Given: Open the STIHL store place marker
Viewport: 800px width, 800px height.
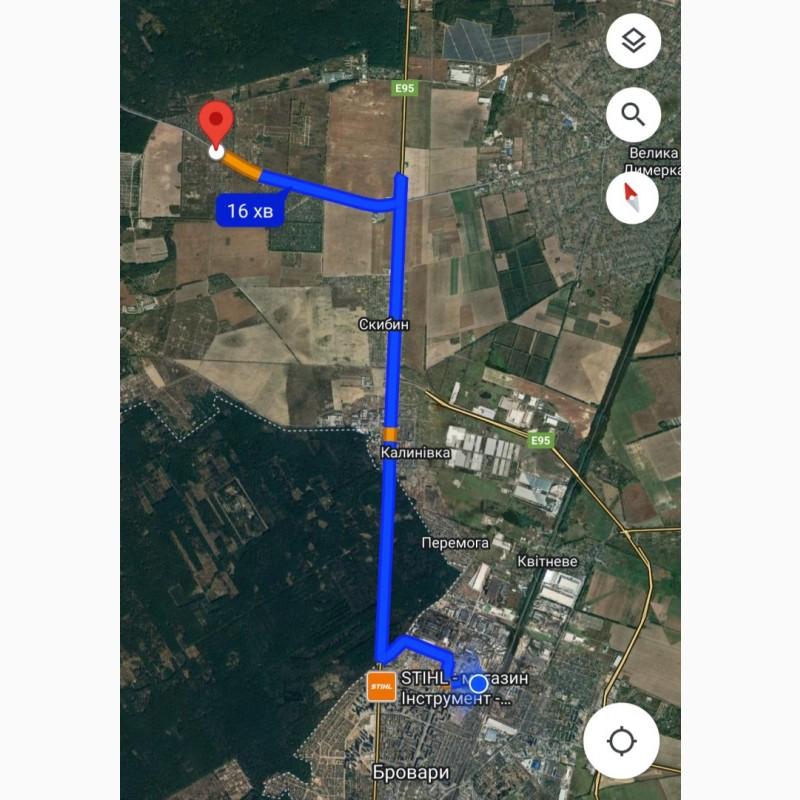Looking at the screenshot, I should 381,686.
